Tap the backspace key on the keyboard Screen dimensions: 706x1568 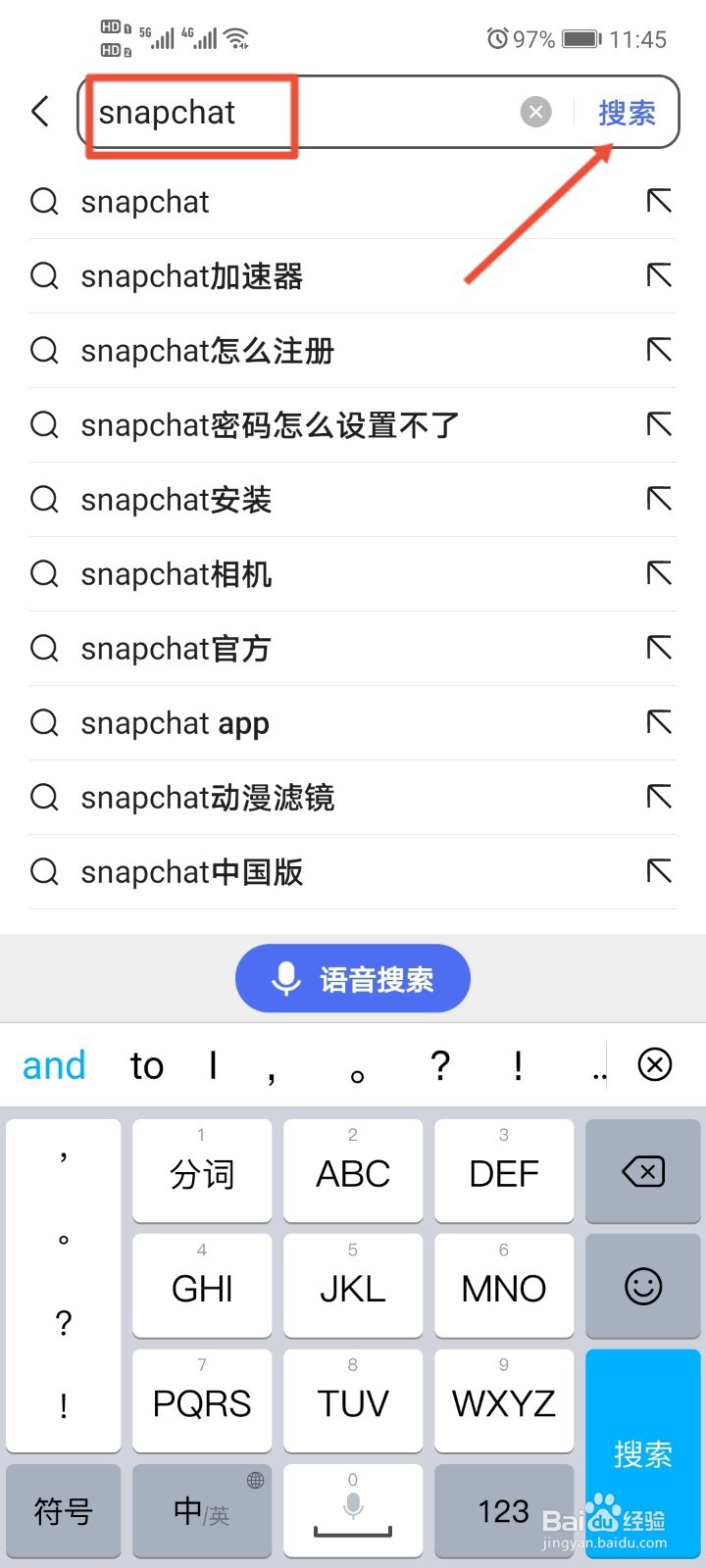coord(642,1170)
